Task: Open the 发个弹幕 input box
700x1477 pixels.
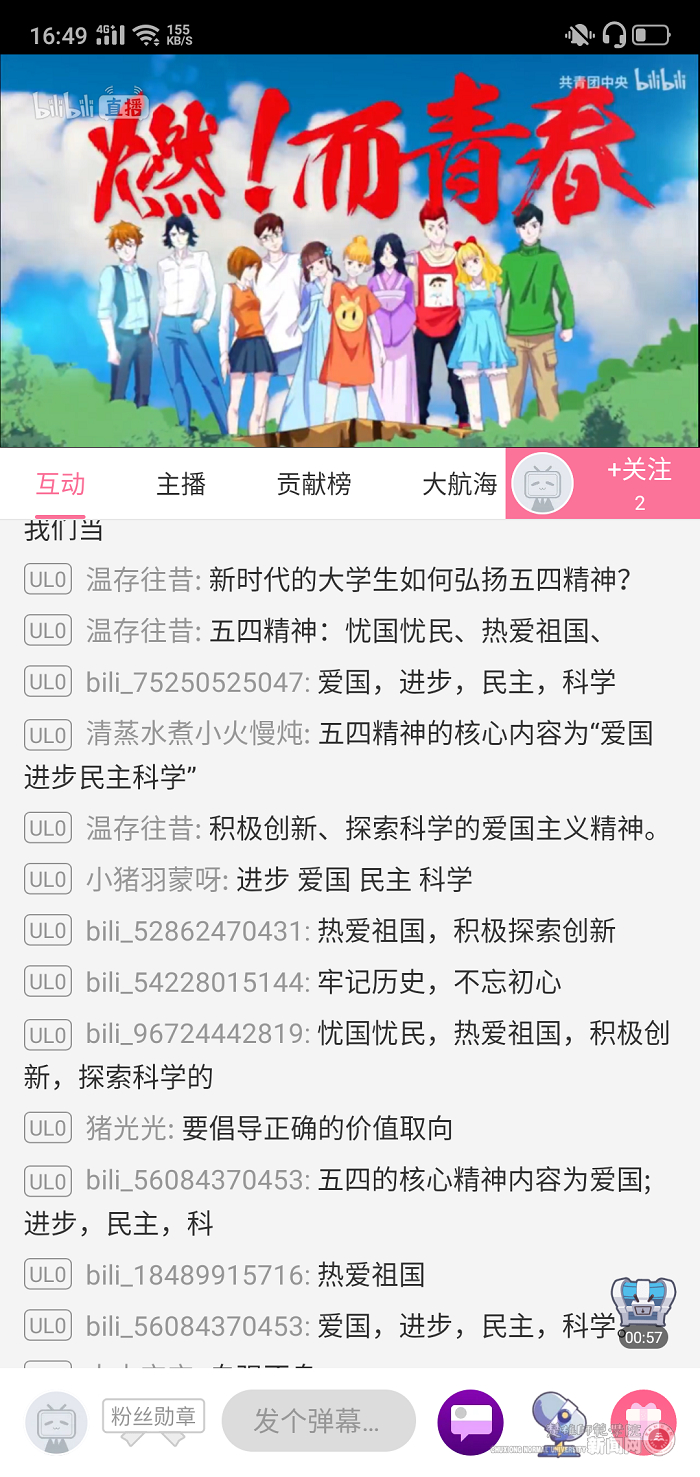Action: (318, 1420)
